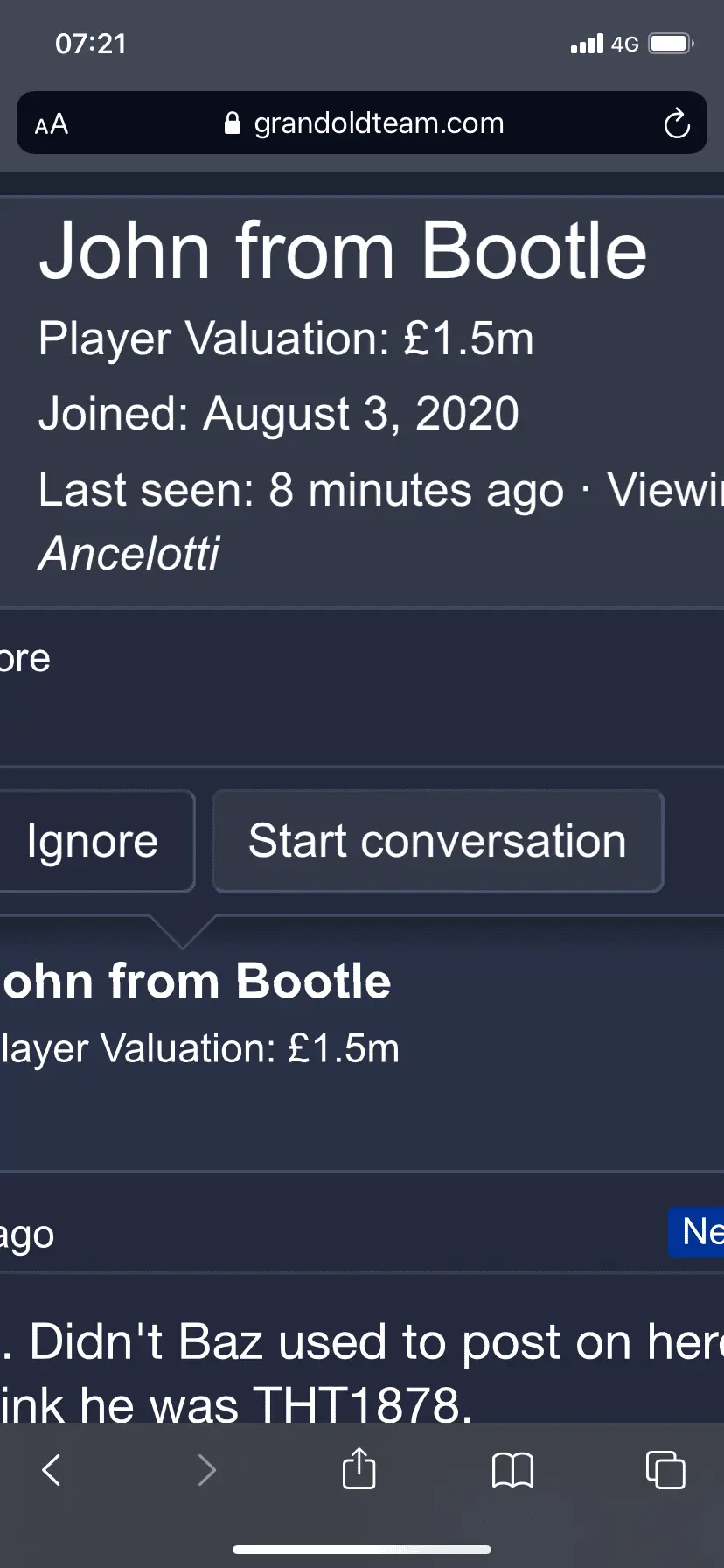724x1568 pixels.
Task: Open the bold John from Bootle username
Action: click(197, 981)
